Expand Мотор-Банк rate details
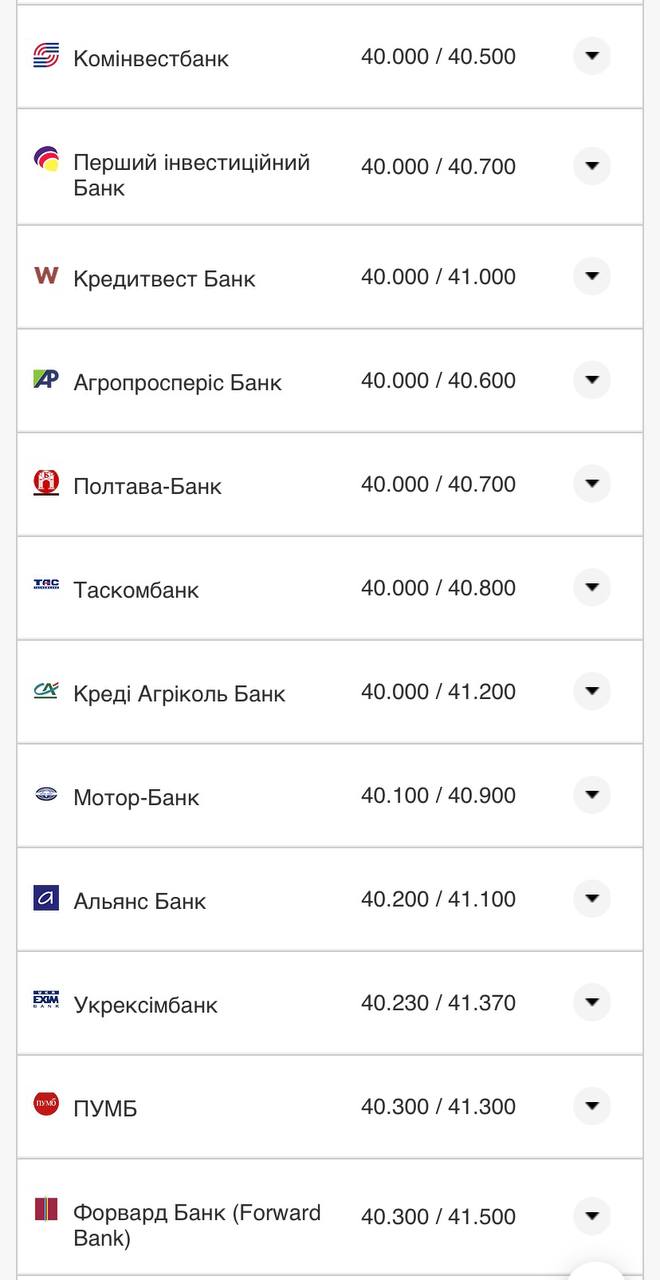660x1280 pixels. (592, 796)
